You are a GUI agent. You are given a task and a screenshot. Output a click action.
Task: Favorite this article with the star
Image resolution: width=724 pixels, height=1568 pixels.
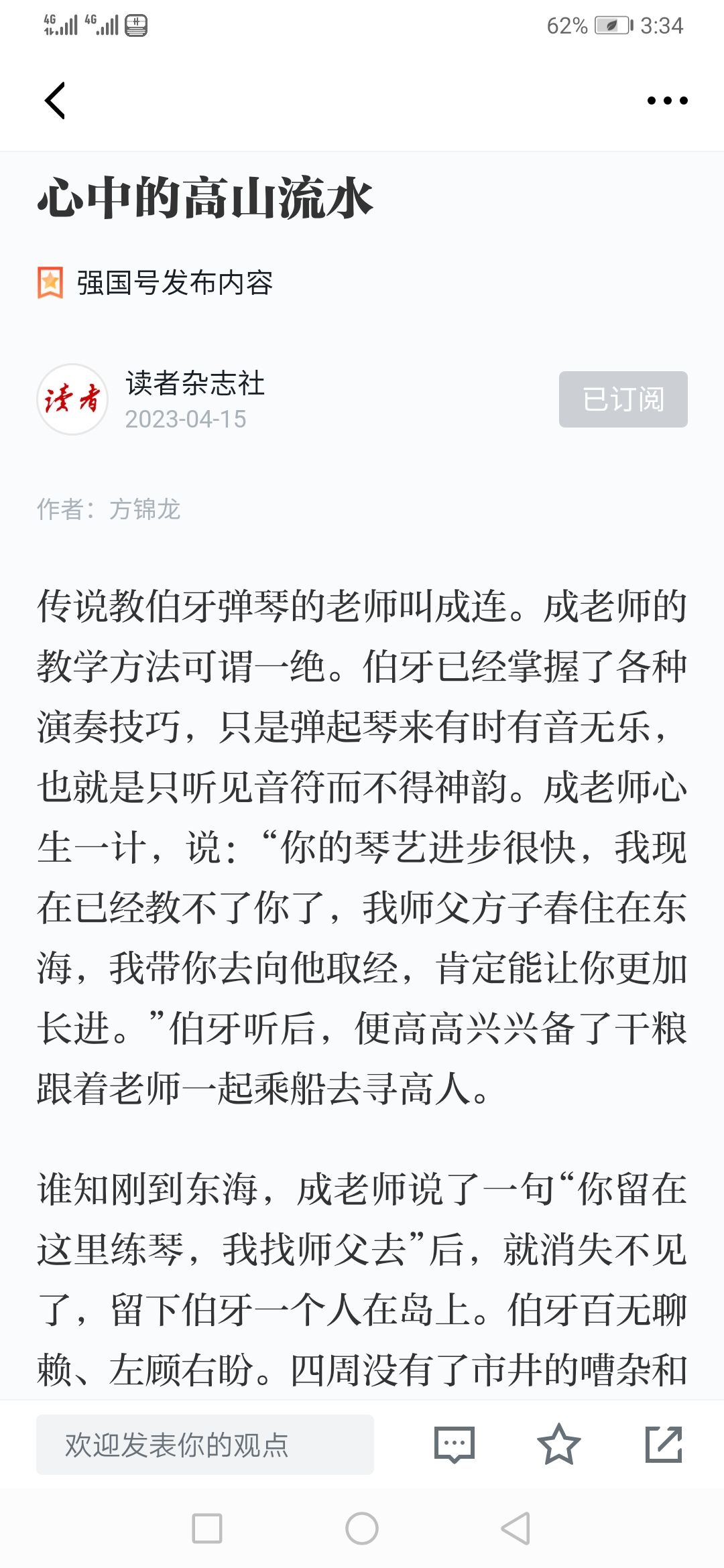click(x=558, y=1445)
